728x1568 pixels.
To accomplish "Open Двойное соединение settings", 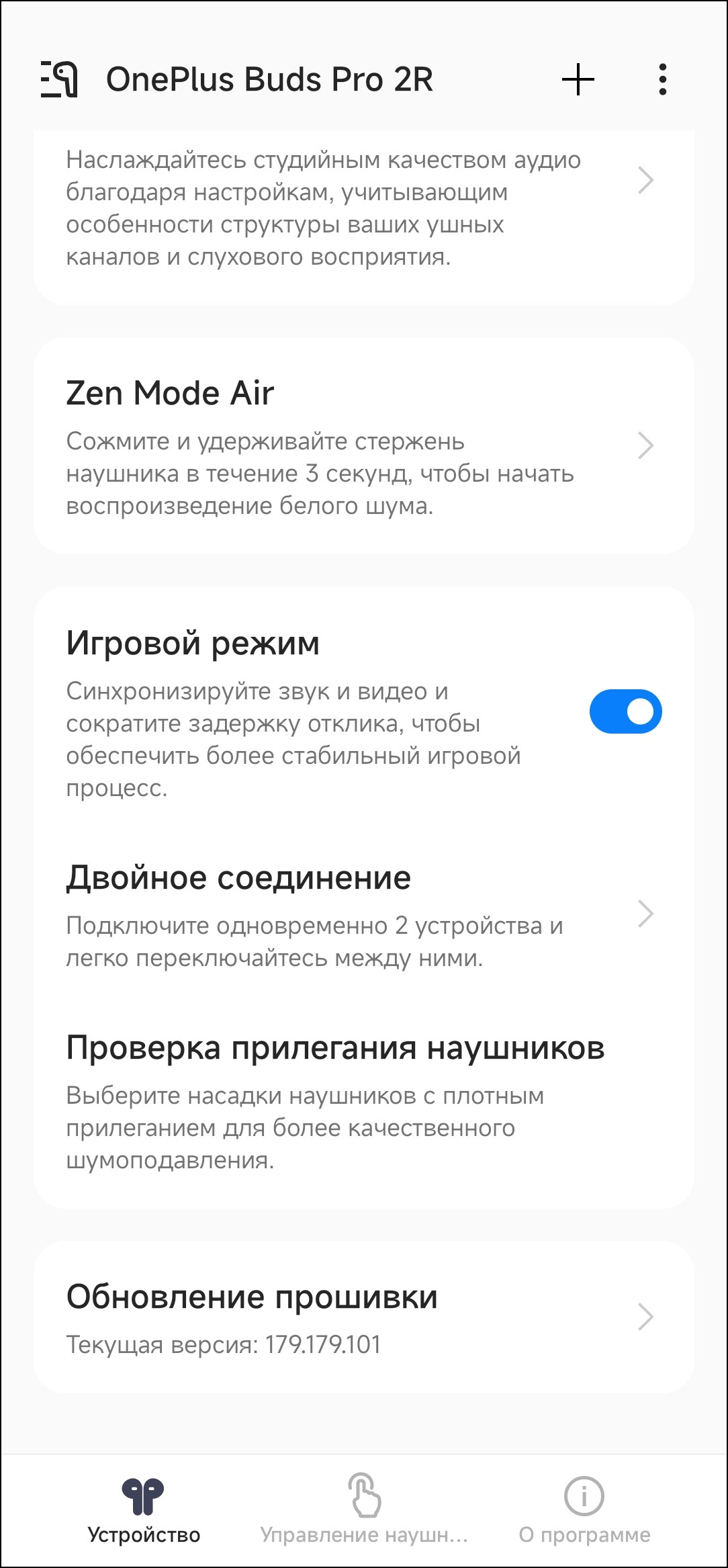I will pos(363,915).
